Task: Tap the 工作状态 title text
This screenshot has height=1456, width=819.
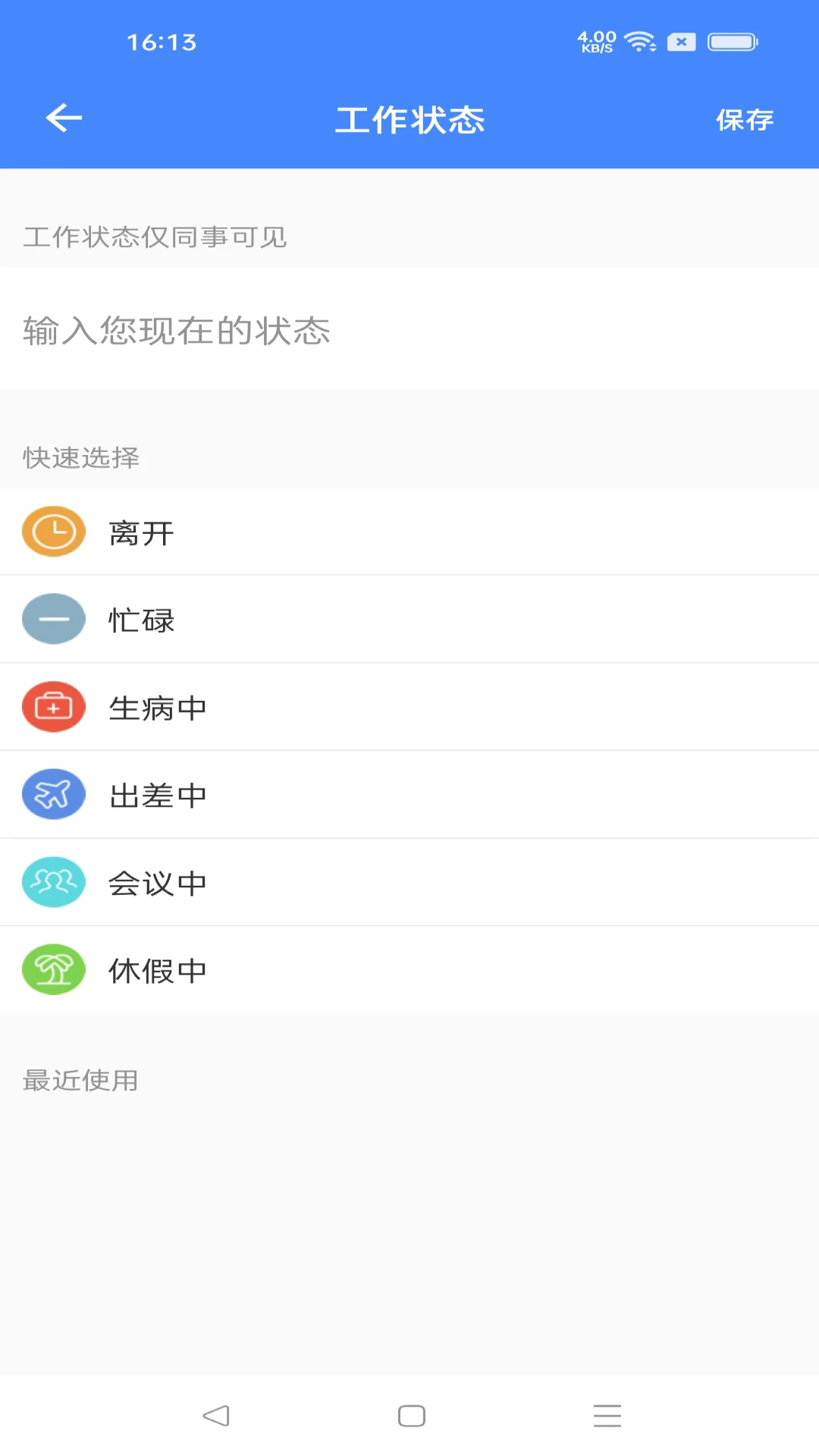Action: click(409, 120)
